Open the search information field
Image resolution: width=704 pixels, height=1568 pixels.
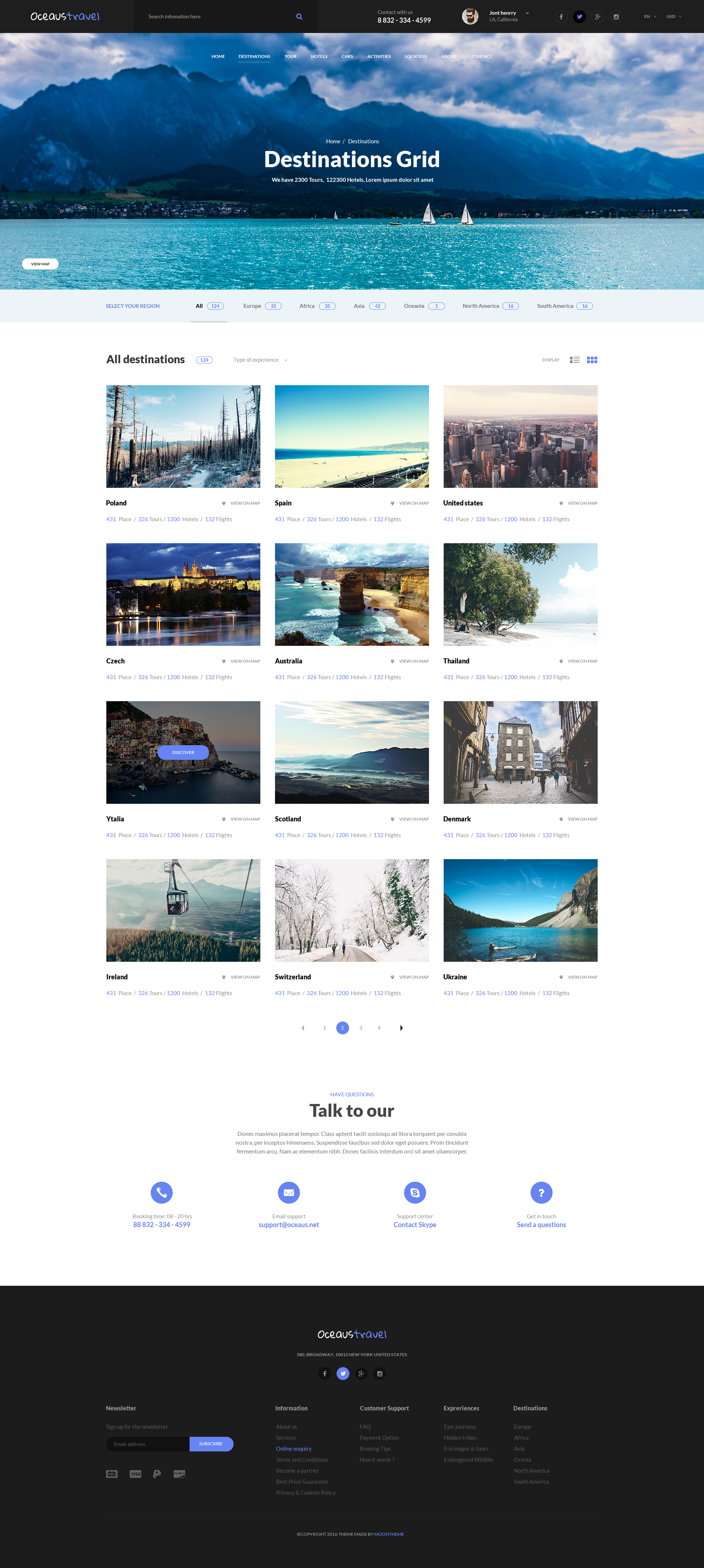click(213, 16)
